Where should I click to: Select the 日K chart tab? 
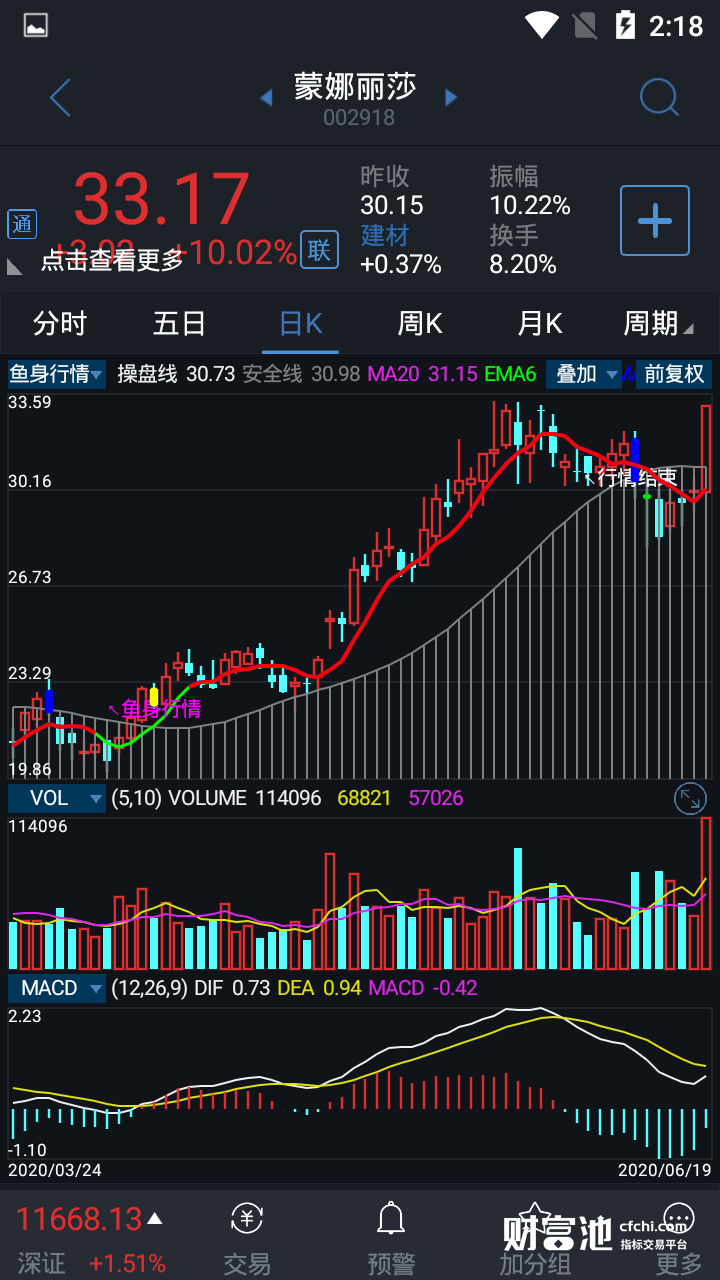(x=300, y=324)
